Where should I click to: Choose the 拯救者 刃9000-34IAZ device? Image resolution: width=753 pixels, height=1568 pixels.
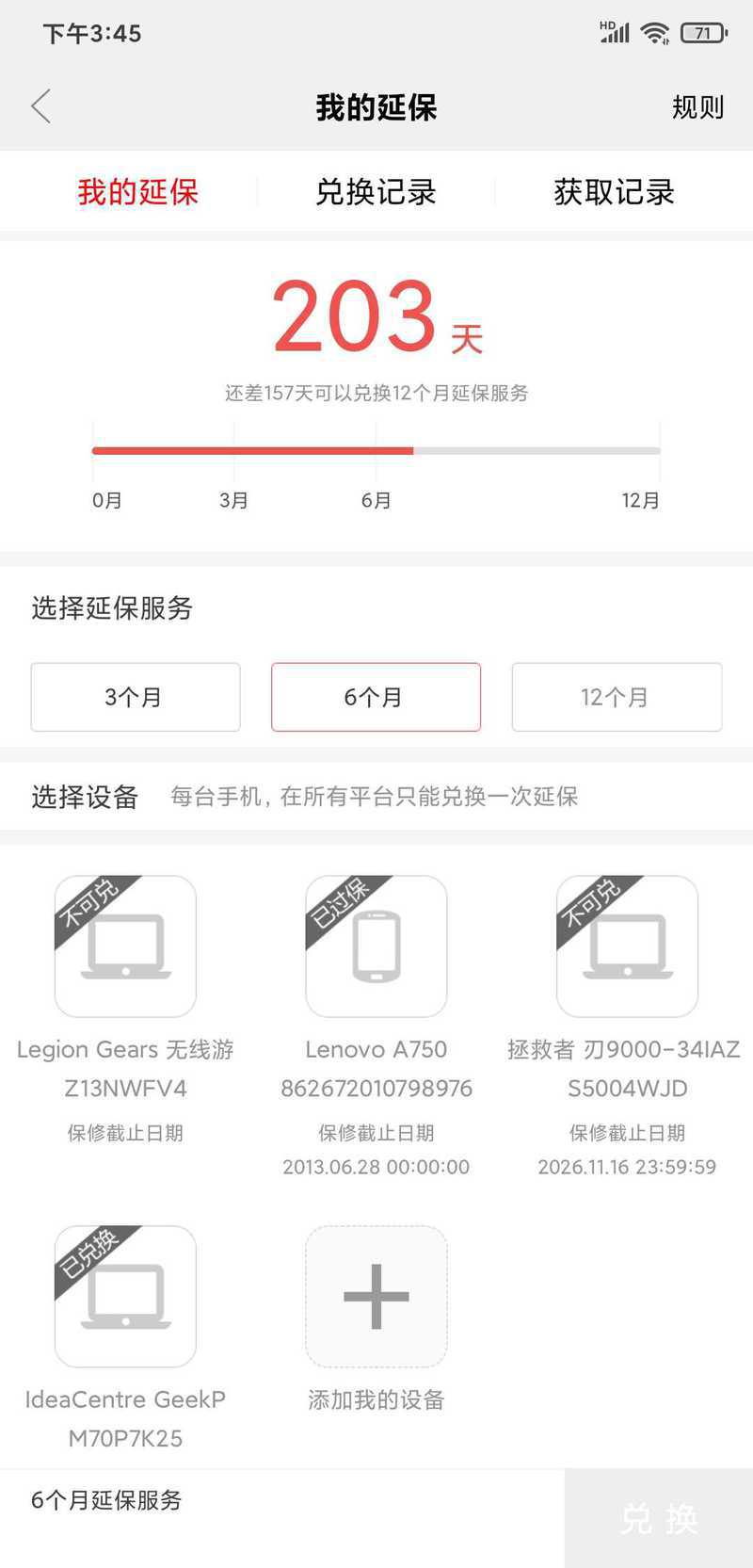click(x=627, y=946)
